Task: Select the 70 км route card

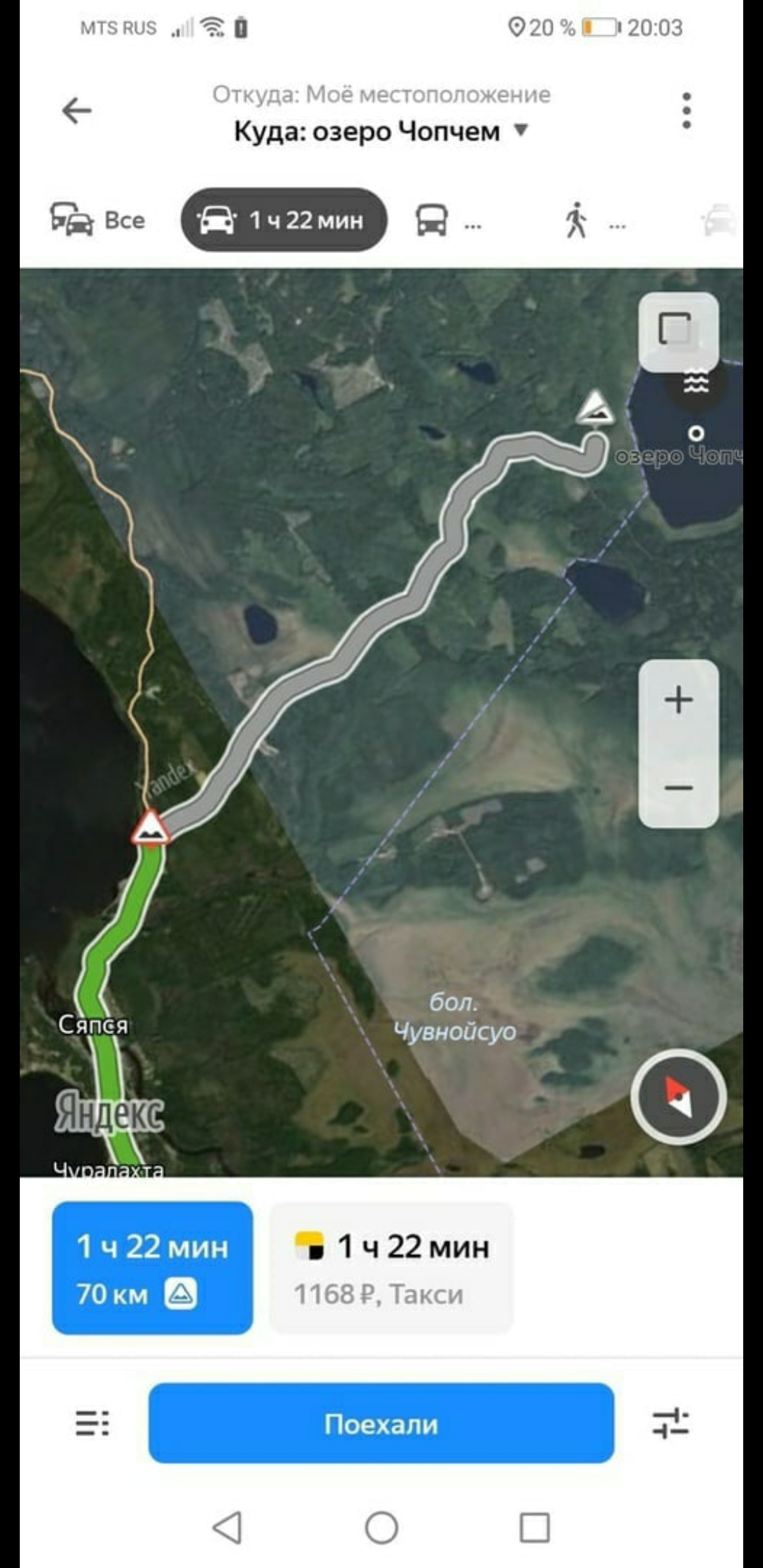Action: tap(153, 1269)
